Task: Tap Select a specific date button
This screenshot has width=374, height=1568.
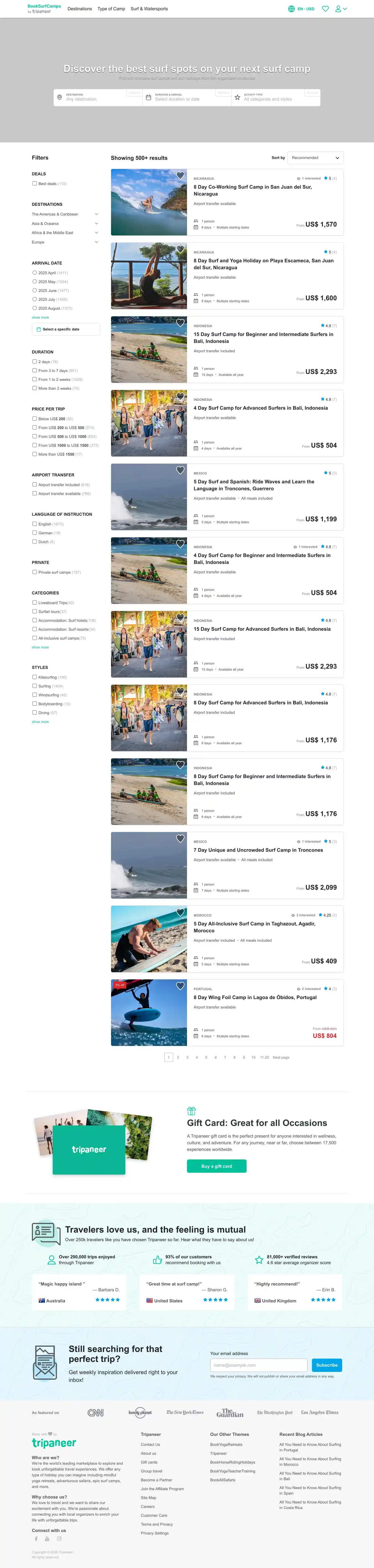Action: click(65, 329)
